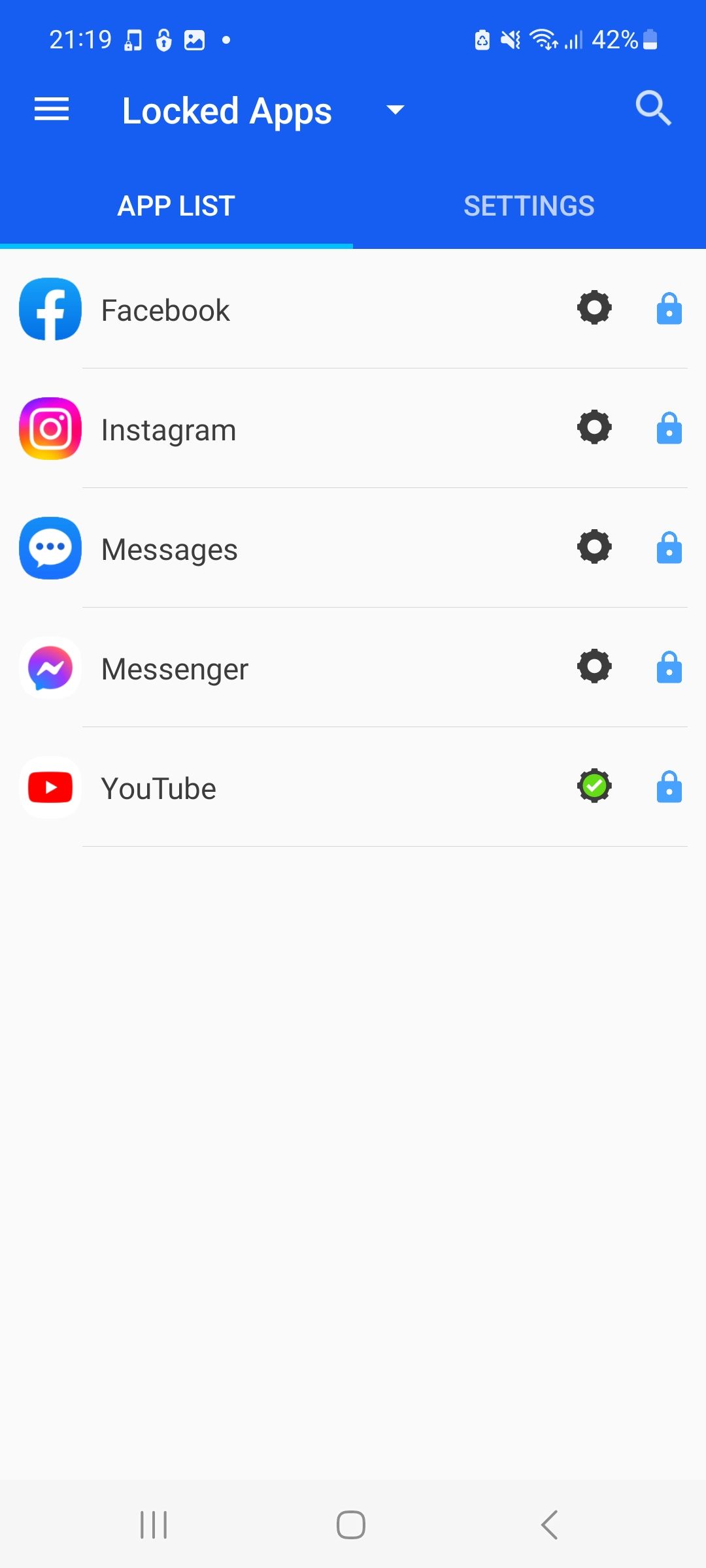
Task: Click the green checkmark gear for YouTube
Action: tap(594, 786)
